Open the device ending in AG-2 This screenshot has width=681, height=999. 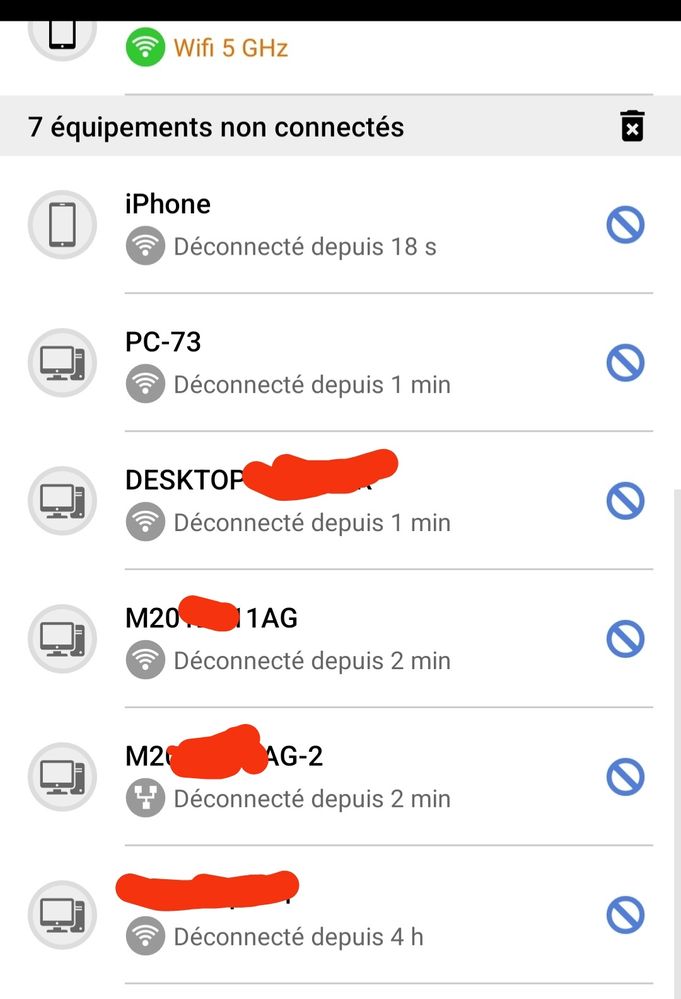(300, 777)
